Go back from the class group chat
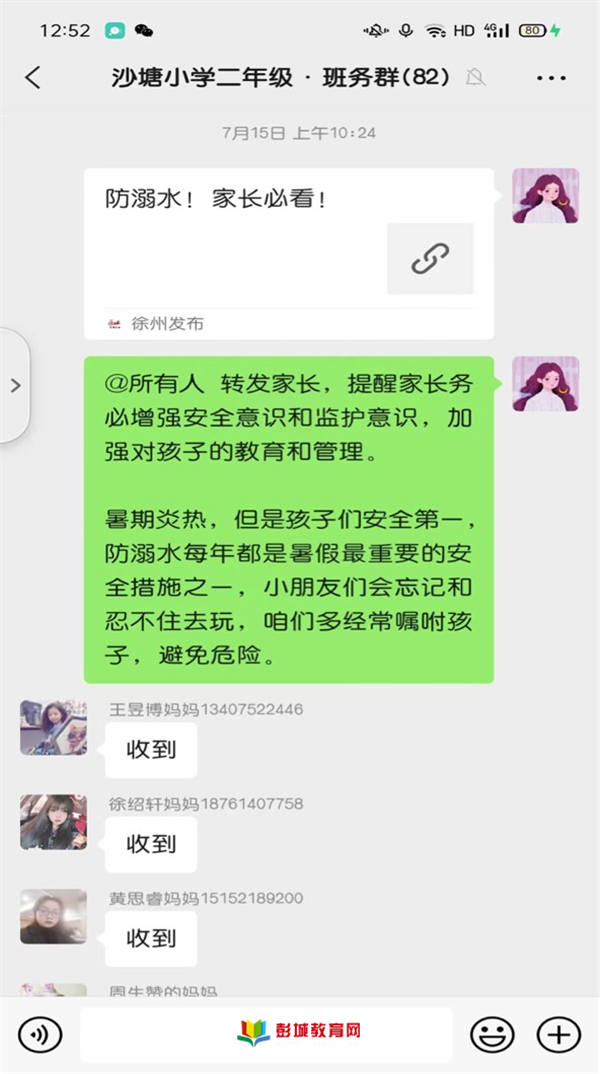The height and width of the screenshot is (1074, 600). [33, 78]
